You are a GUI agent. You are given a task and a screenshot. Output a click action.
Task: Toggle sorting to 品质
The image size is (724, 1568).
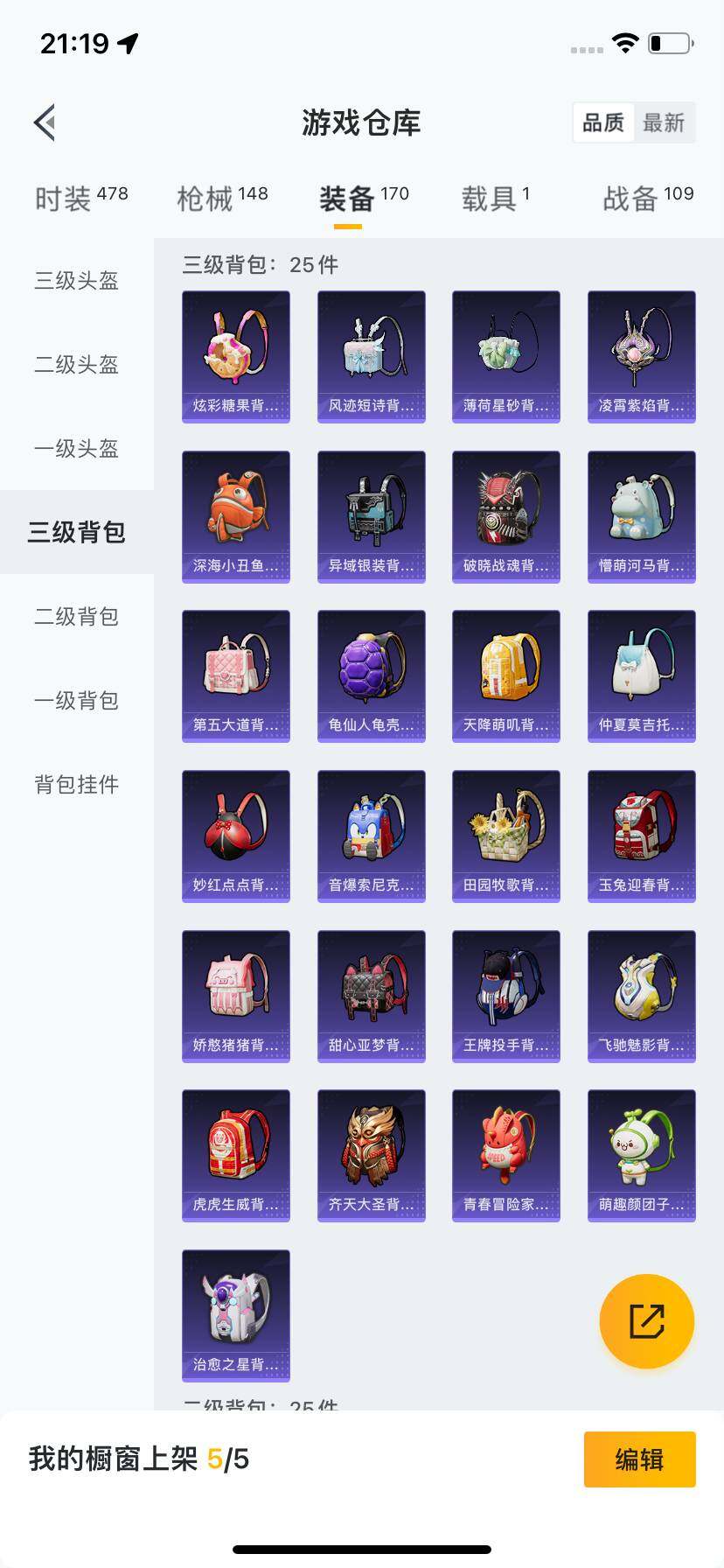click(603, 122)
